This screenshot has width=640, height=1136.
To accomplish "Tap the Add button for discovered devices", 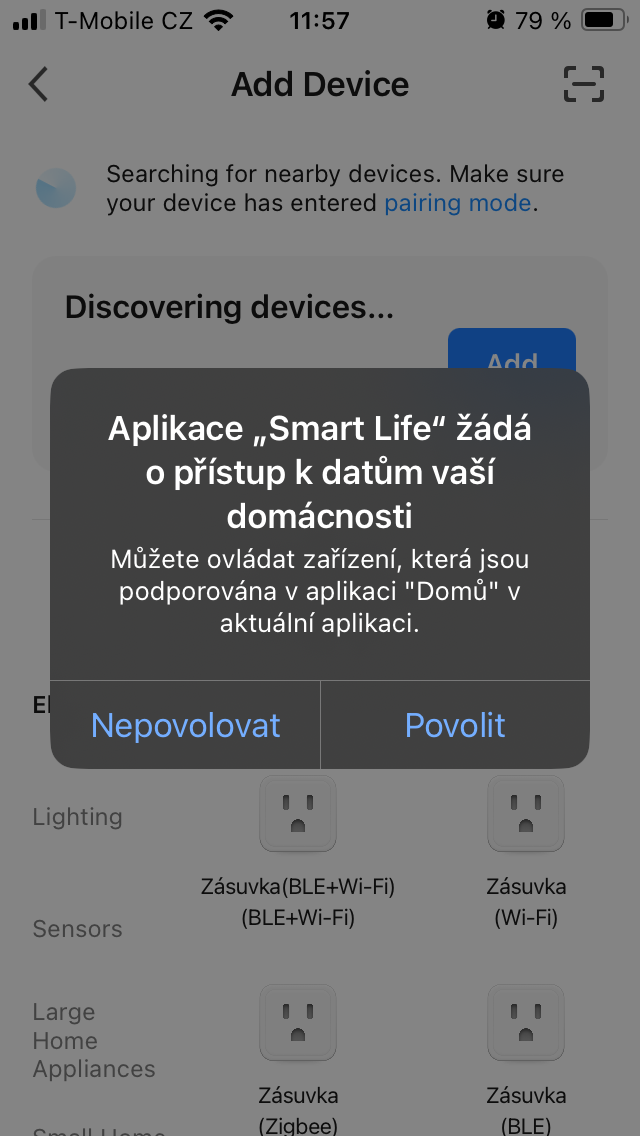I will (x=512, y=350).
